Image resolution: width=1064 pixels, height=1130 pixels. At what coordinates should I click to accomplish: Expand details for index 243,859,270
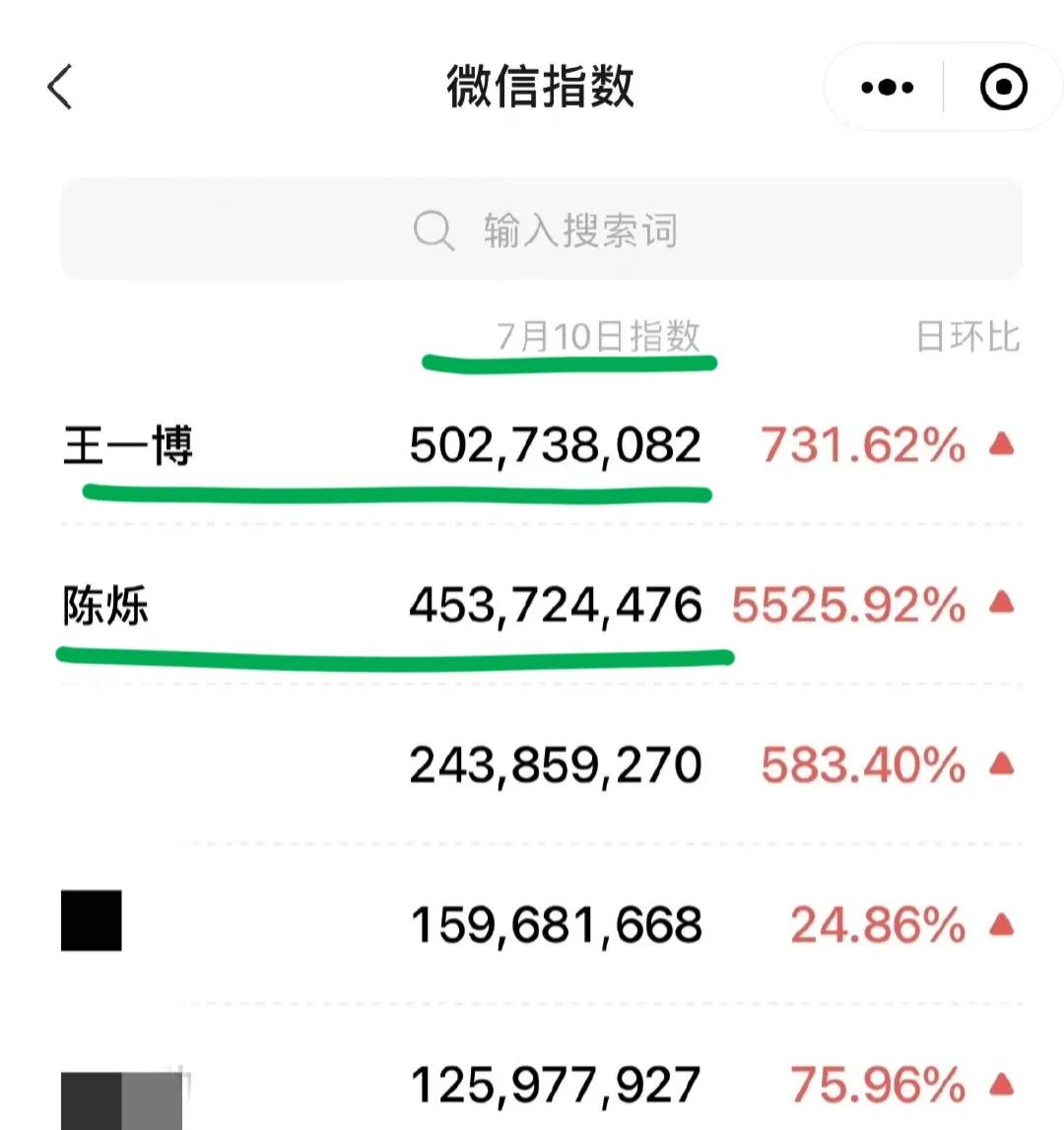point(555,764)
